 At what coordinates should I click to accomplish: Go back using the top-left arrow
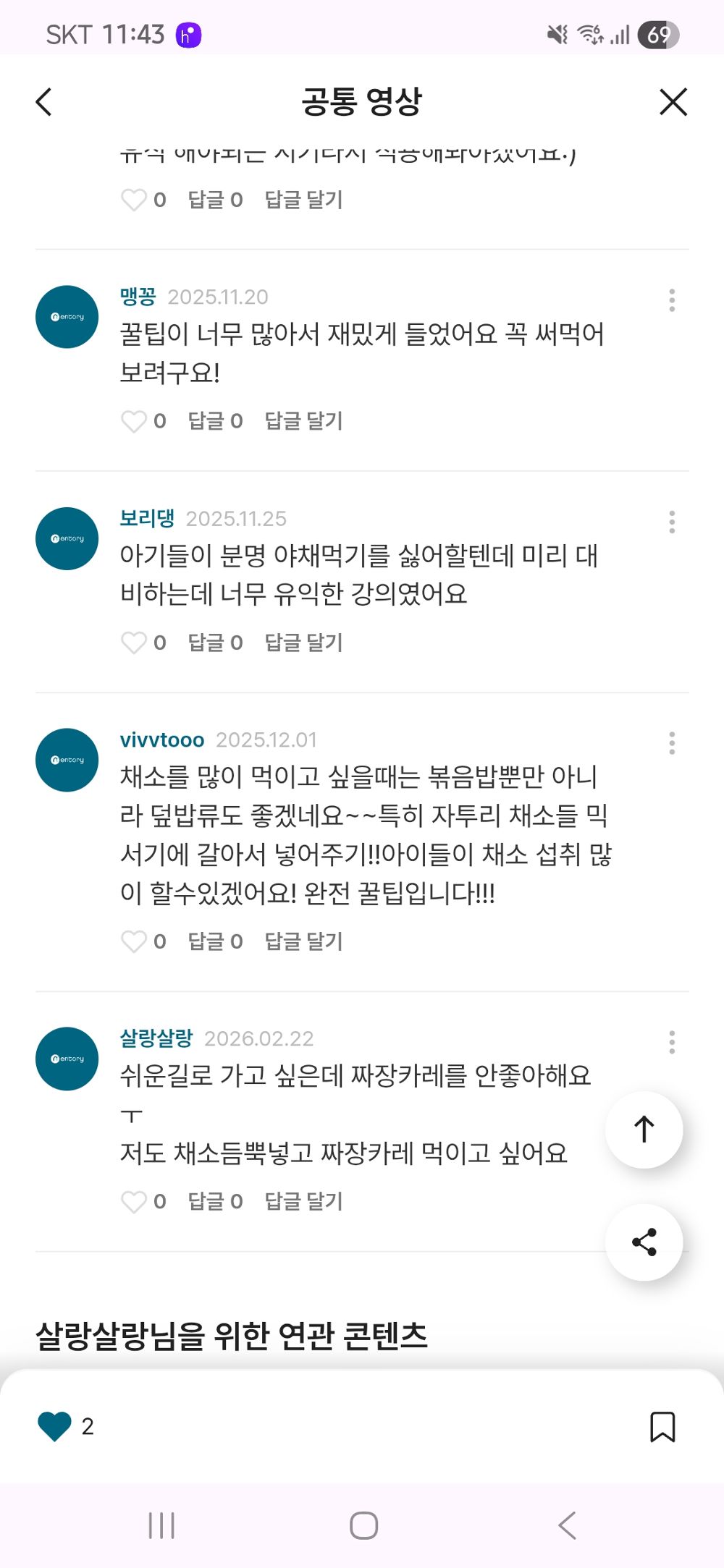click(43, 101)
